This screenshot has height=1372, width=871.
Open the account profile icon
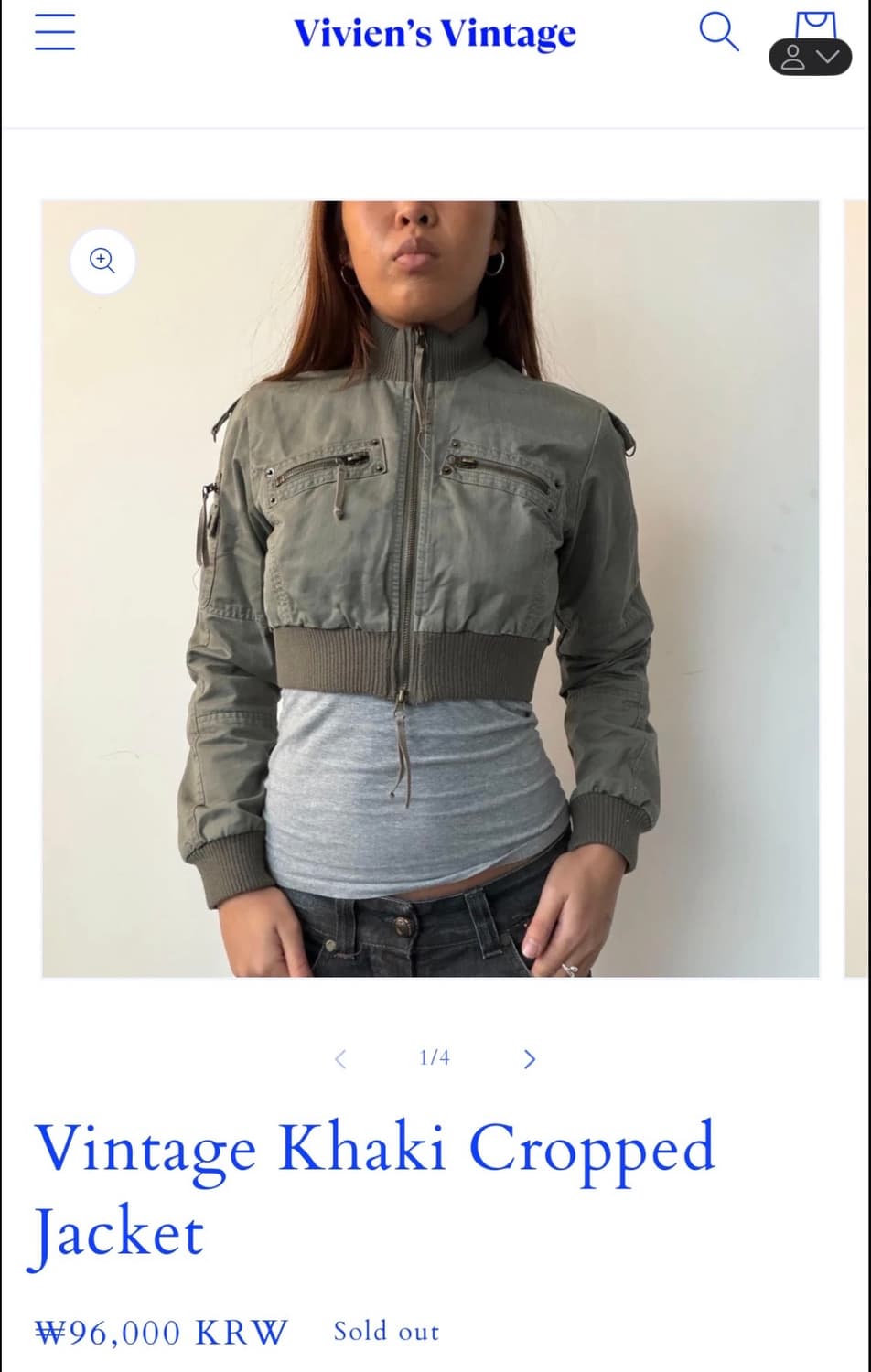(x=795, y=57)
